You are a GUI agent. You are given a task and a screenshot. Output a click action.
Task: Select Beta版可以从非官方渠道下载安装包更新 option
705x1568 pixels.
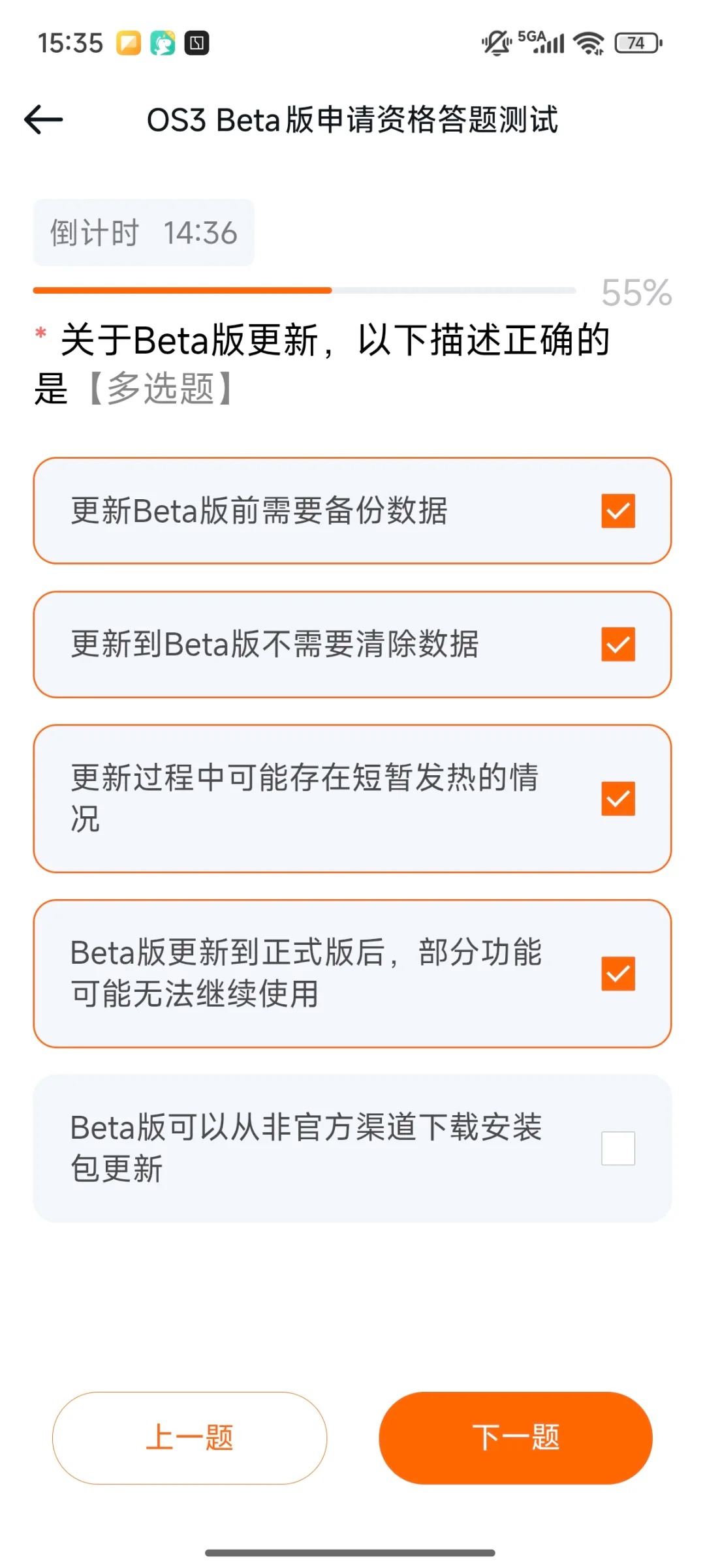tap(618, 1148)
